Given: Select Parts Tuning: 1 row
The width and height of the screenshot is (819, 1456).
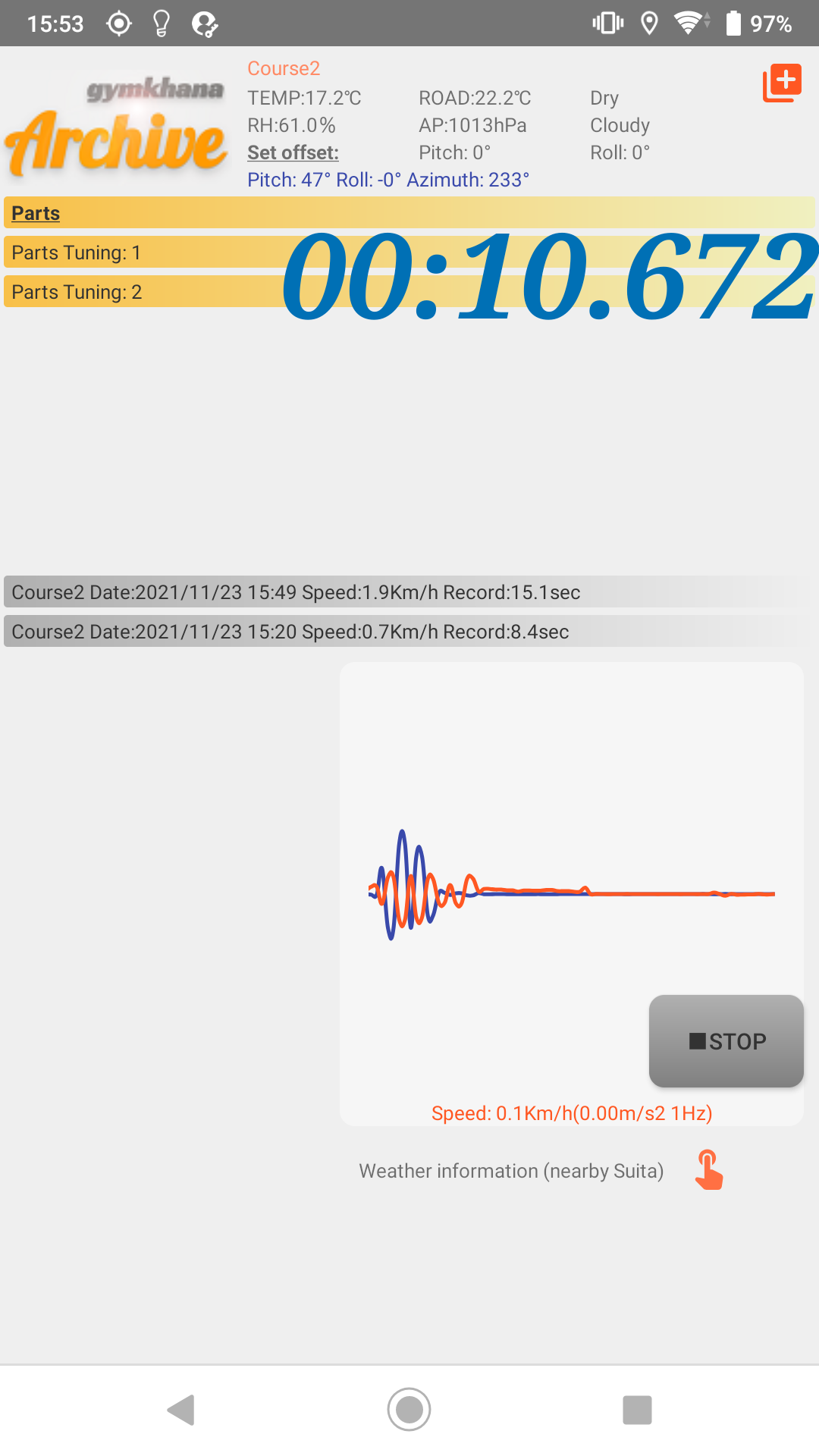Looking at the screenshot, I should pyautogui.click(x=409, y=253).
